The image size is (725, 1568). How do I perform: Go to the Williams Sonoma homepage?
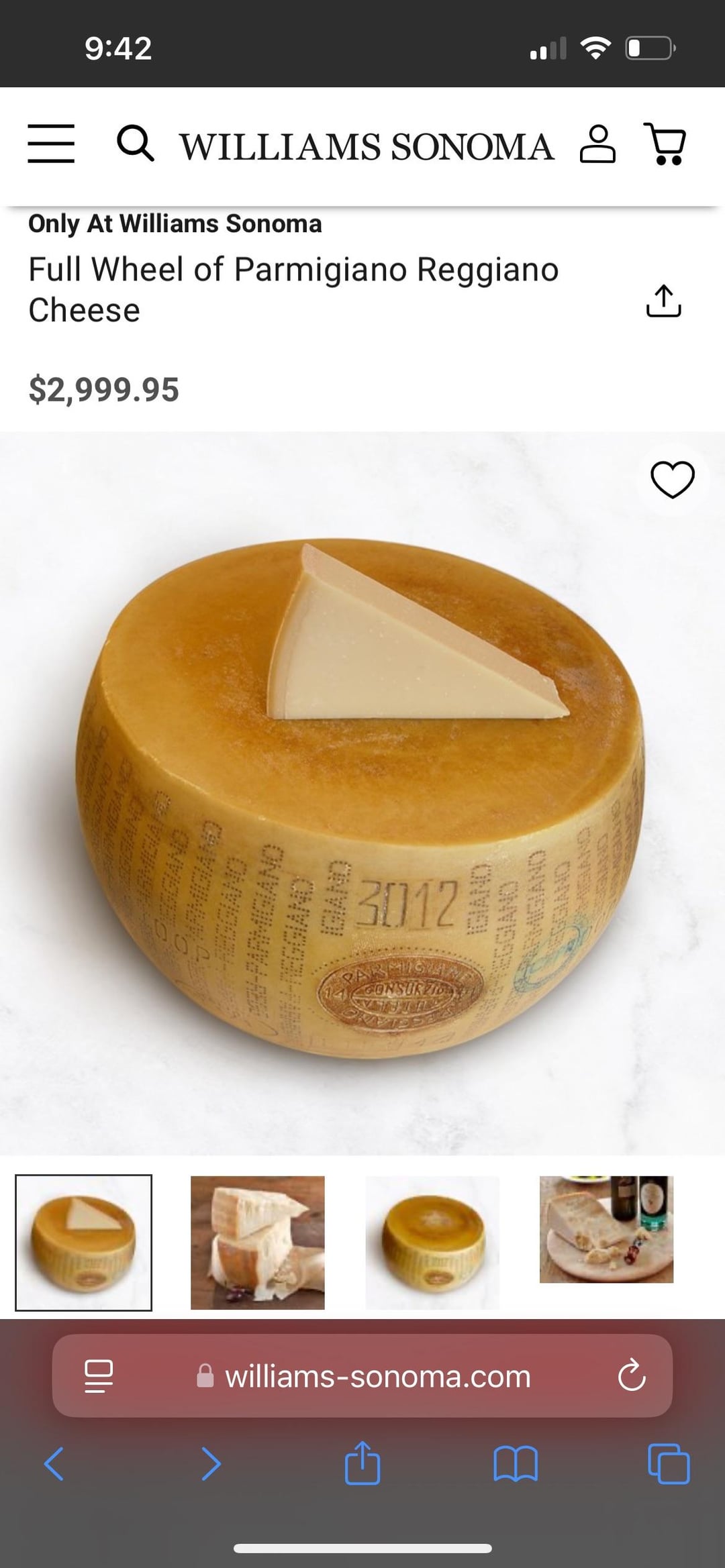coord(367,146)
